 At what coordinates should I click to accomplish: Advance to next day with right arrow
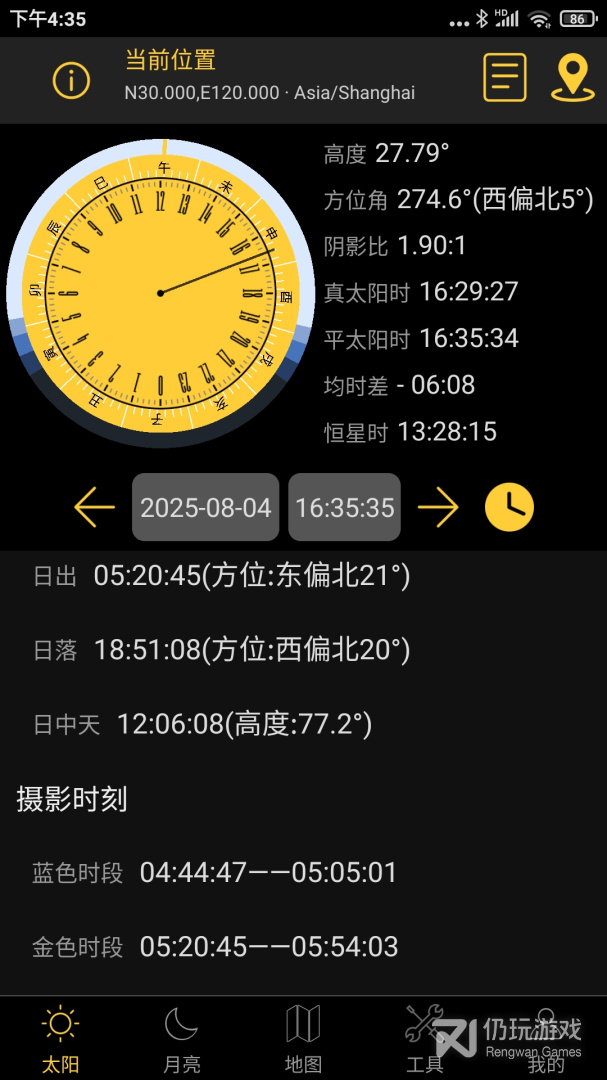pos(438,508)
